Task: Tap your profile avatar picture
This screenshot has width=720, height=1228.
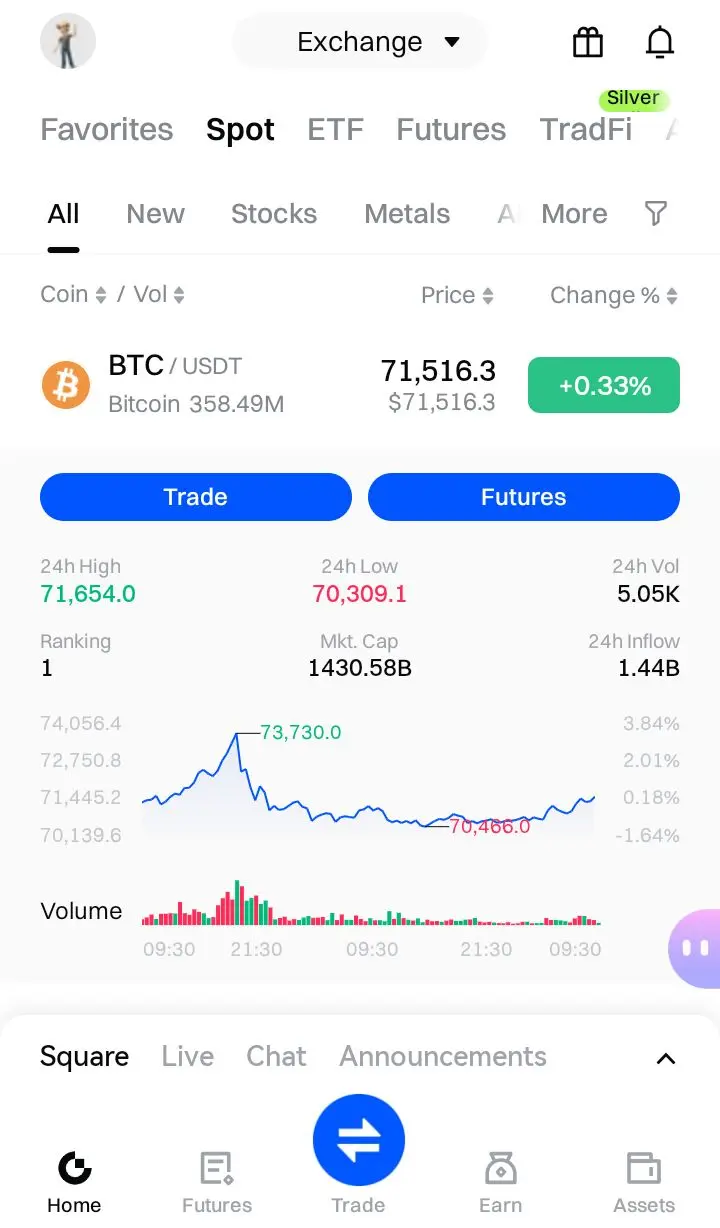Action: coord(67,42)
